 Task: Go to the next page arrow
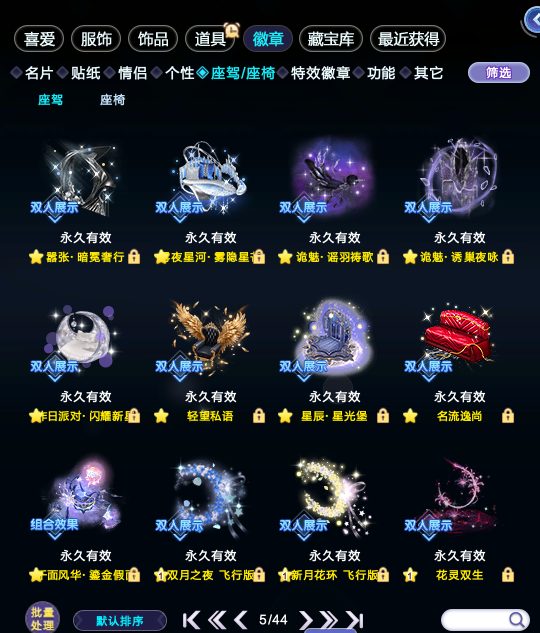click(306, 620)
